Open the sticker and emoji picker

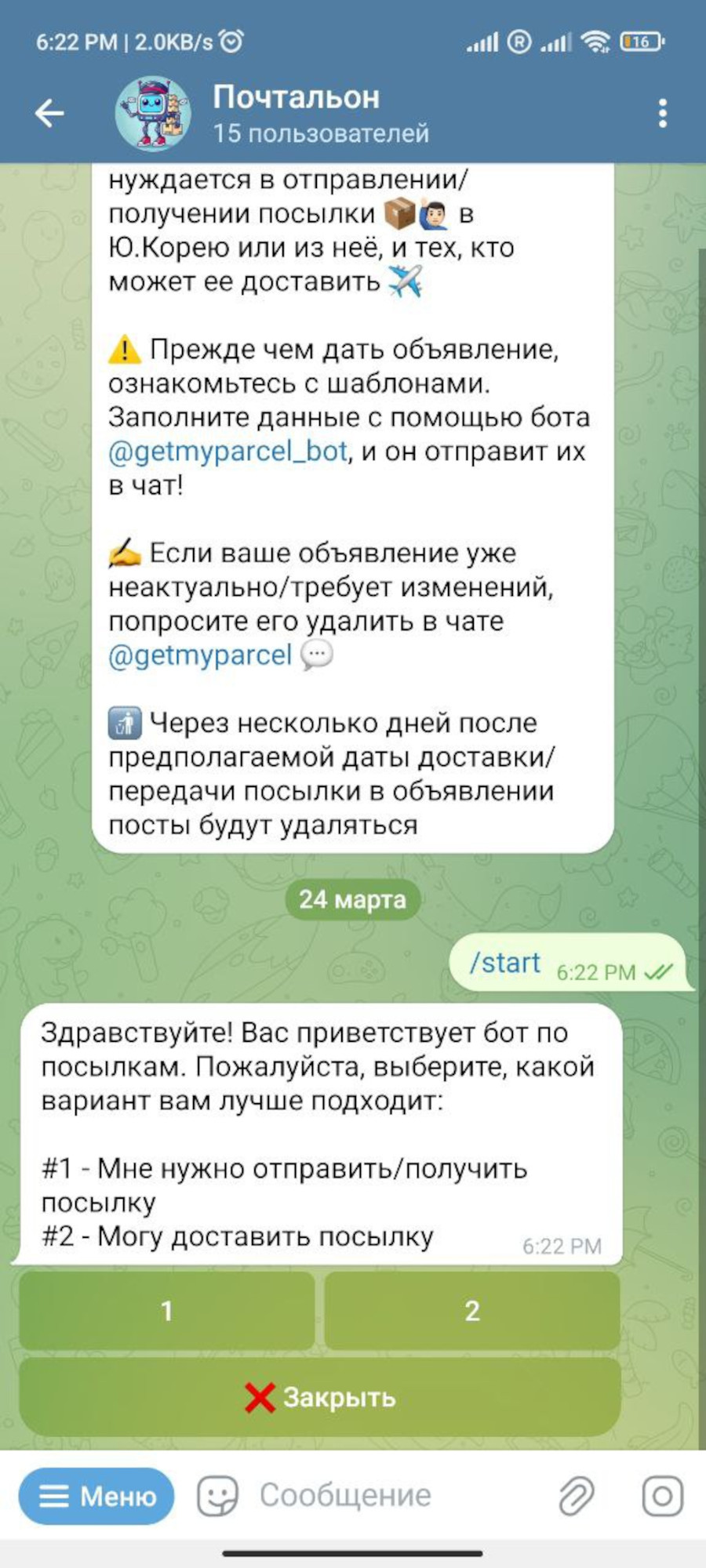[x=220, y=1494]
